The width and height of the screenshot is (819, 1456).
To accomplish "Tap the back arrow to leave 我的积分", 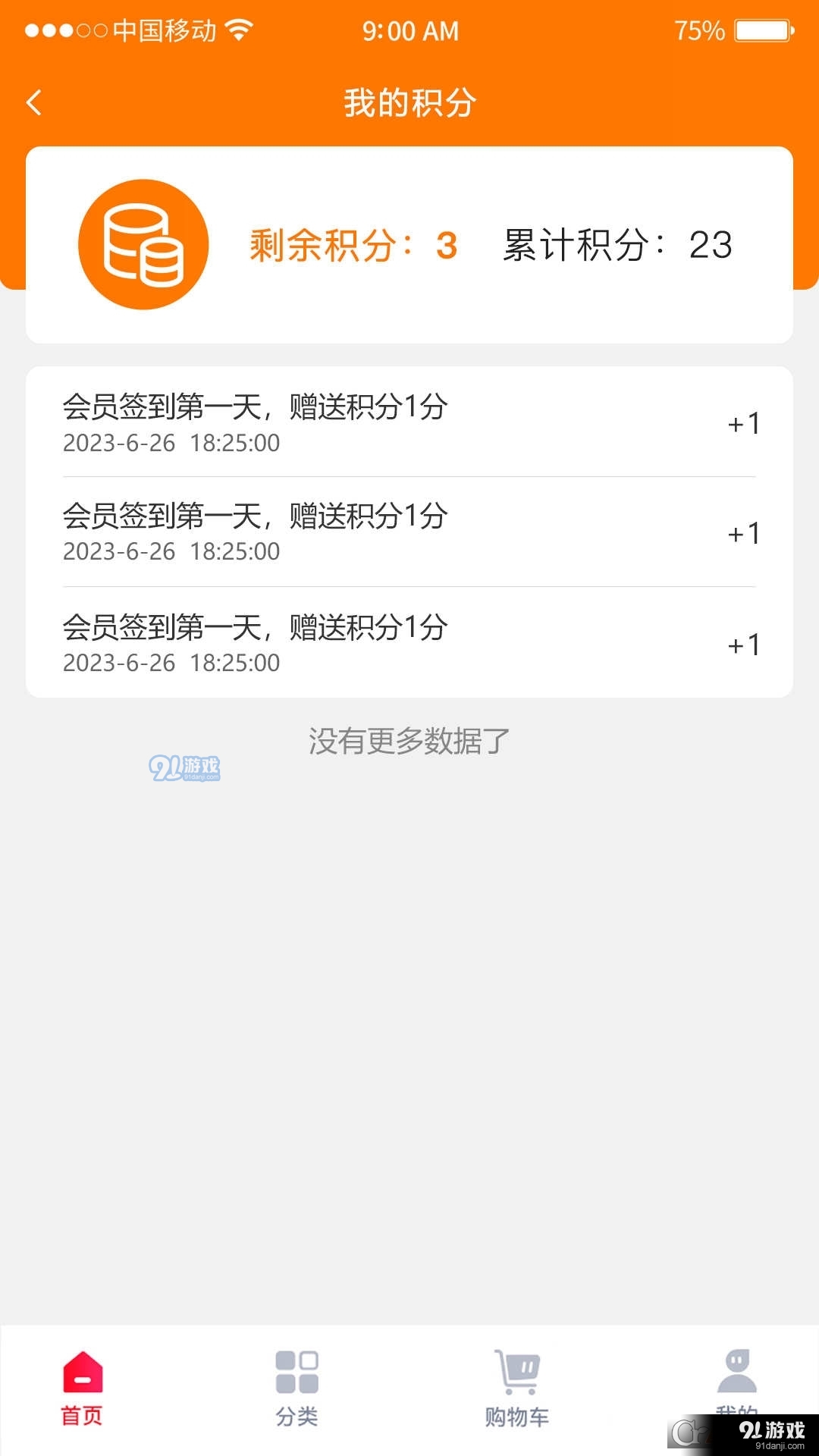I will pos(34,102).
